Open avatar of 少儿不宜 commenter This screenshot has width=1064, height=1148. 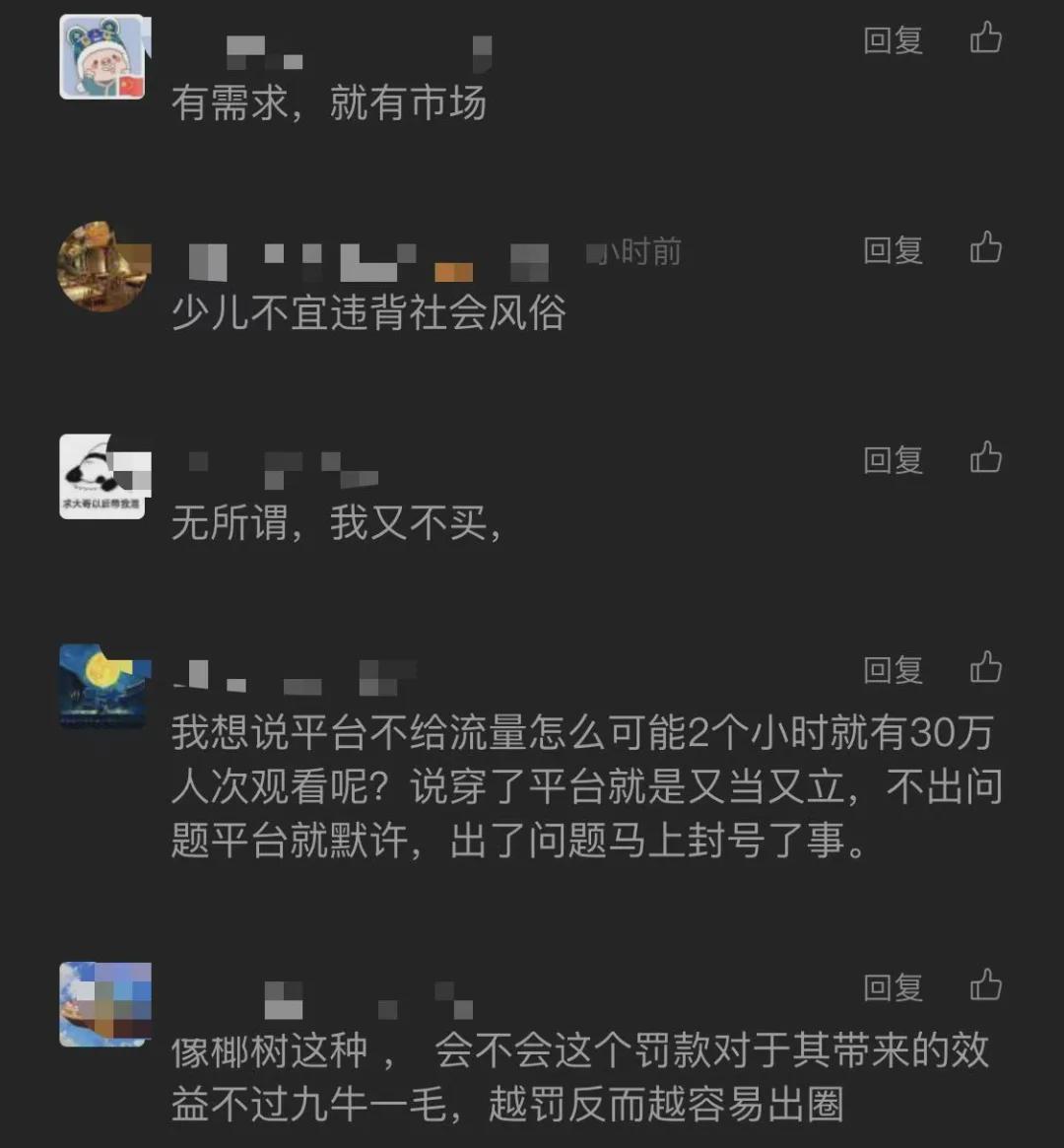click(x=102, y=266)
